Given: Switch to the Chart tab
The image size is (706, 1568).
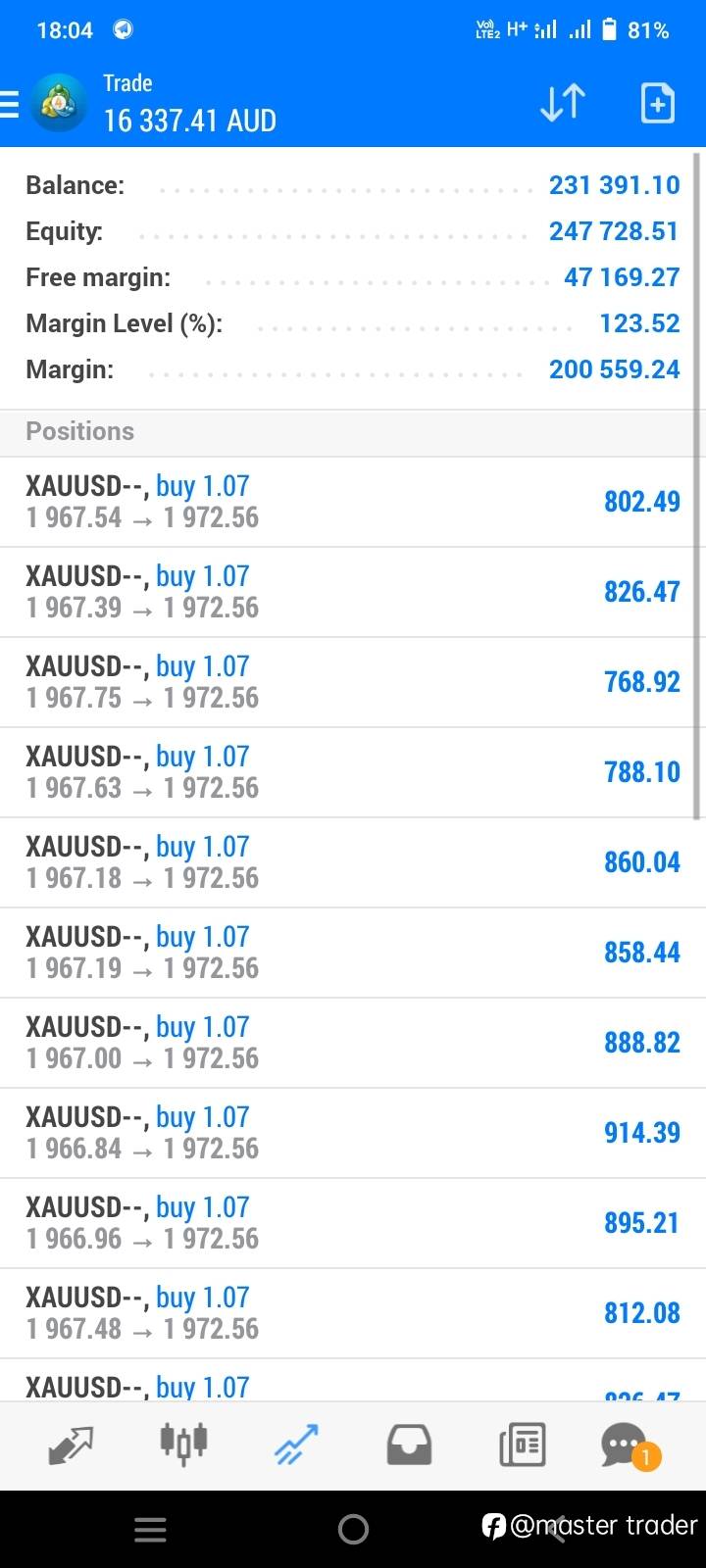Looking at the screenshot, I should pos(183,1445).
